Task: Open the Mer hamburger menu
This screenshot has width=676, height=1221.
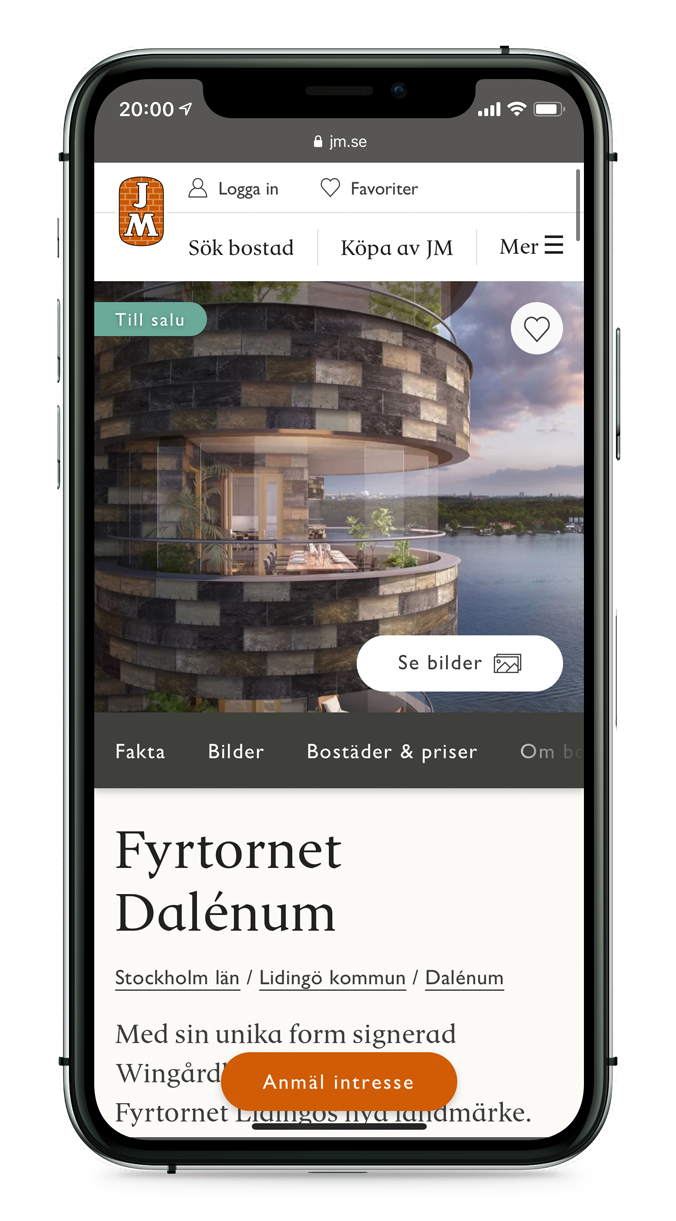Action: coord(532,246)
